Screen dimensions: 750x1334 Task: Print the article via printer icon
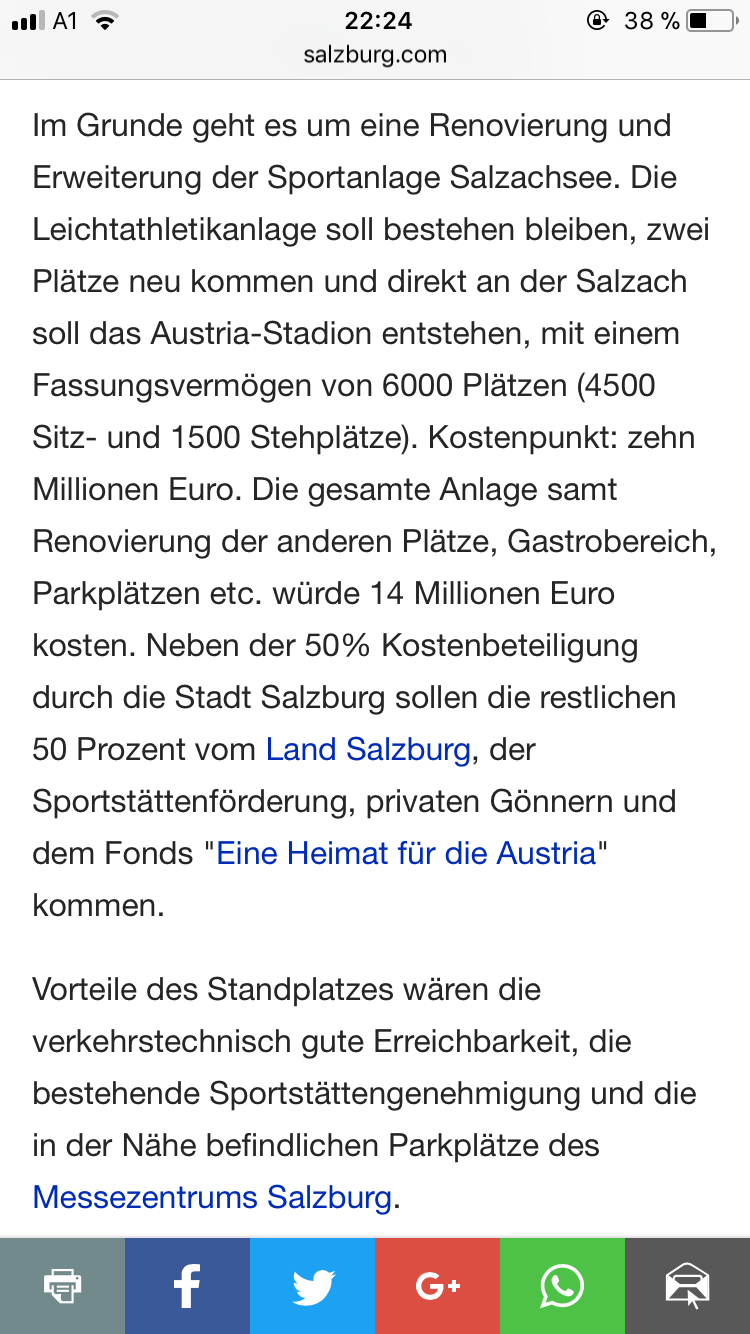62,1286
